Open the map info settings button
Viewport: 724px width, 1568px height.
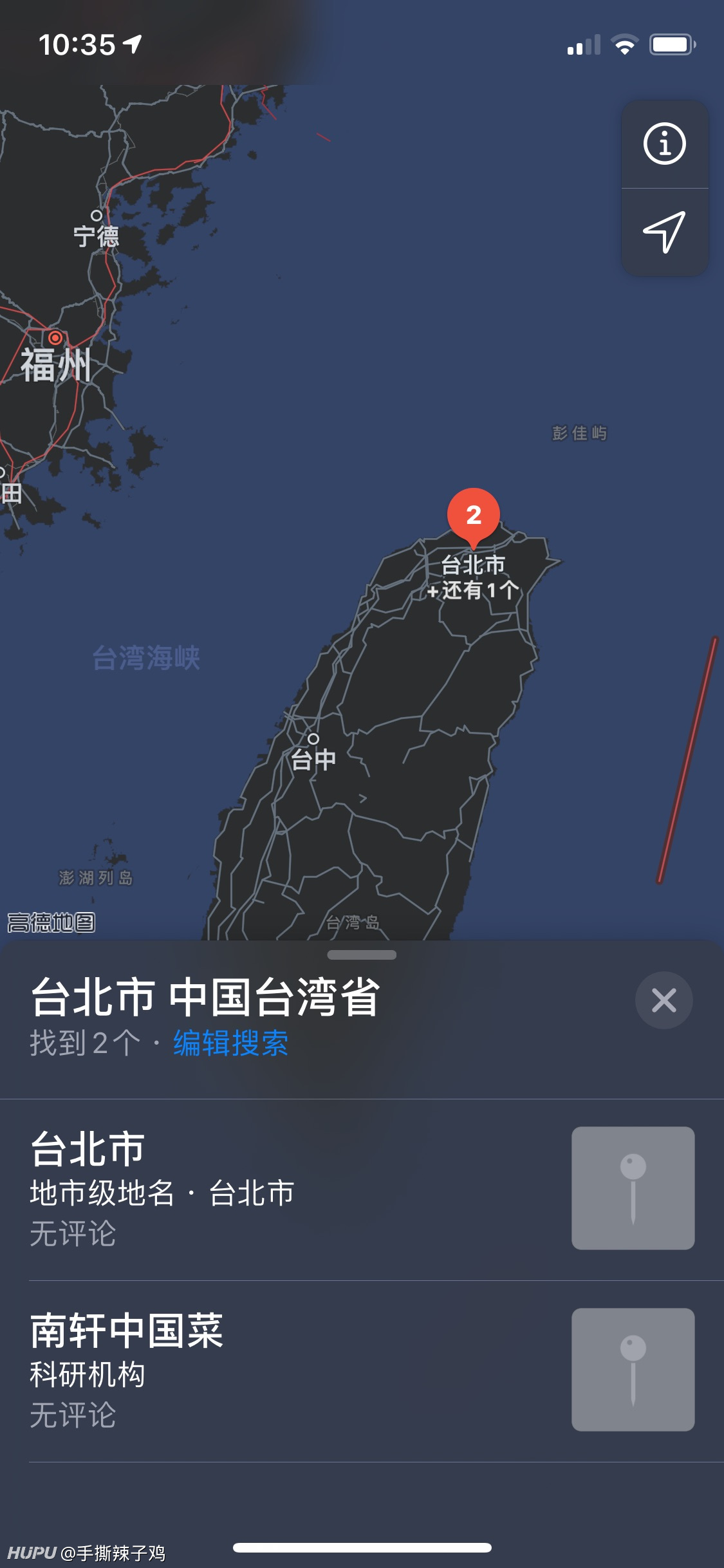[665, 144]
